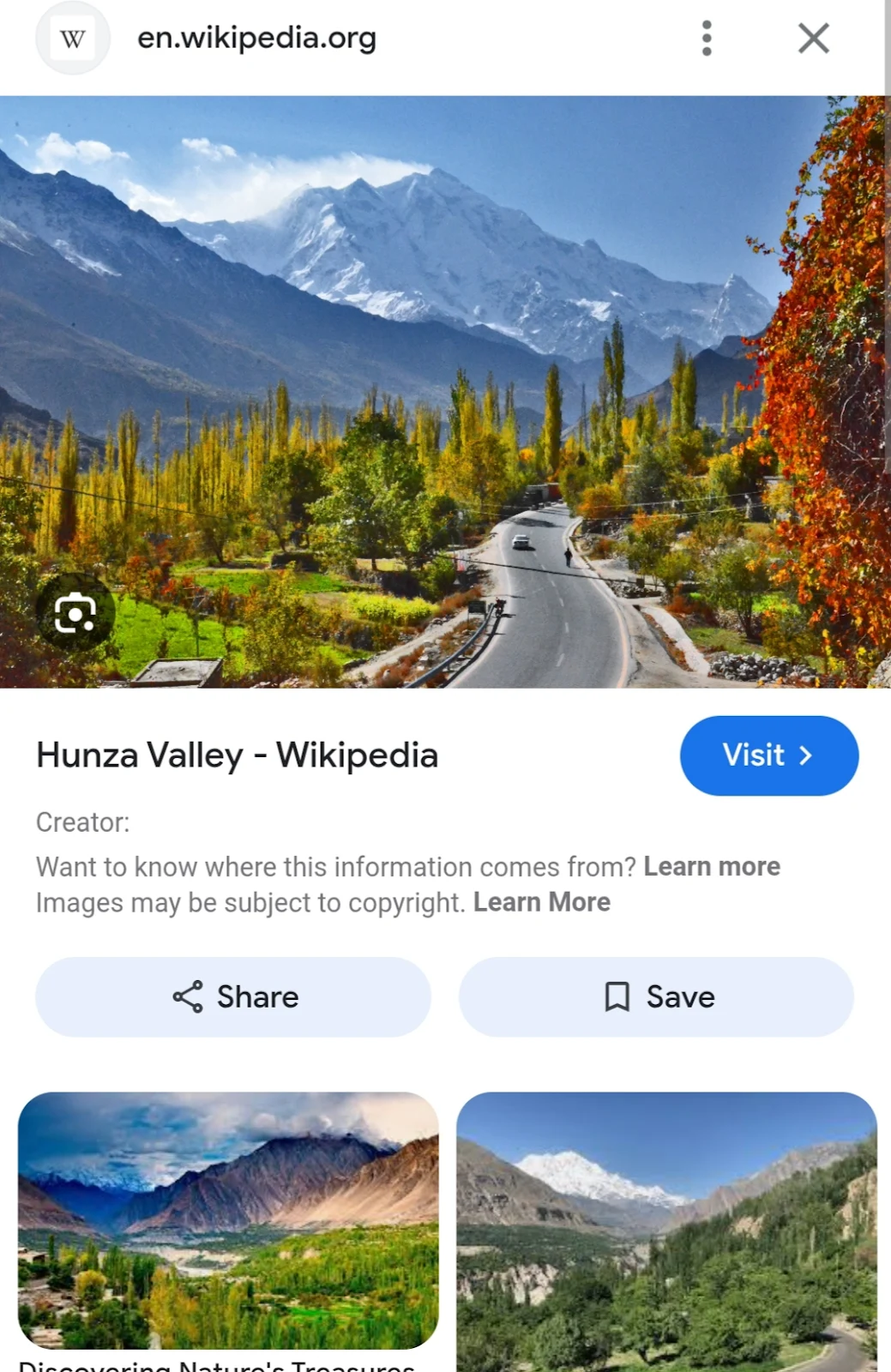The image size is (891, 1372).
Task: Close the image viewer
Action: tap(813, 39)
